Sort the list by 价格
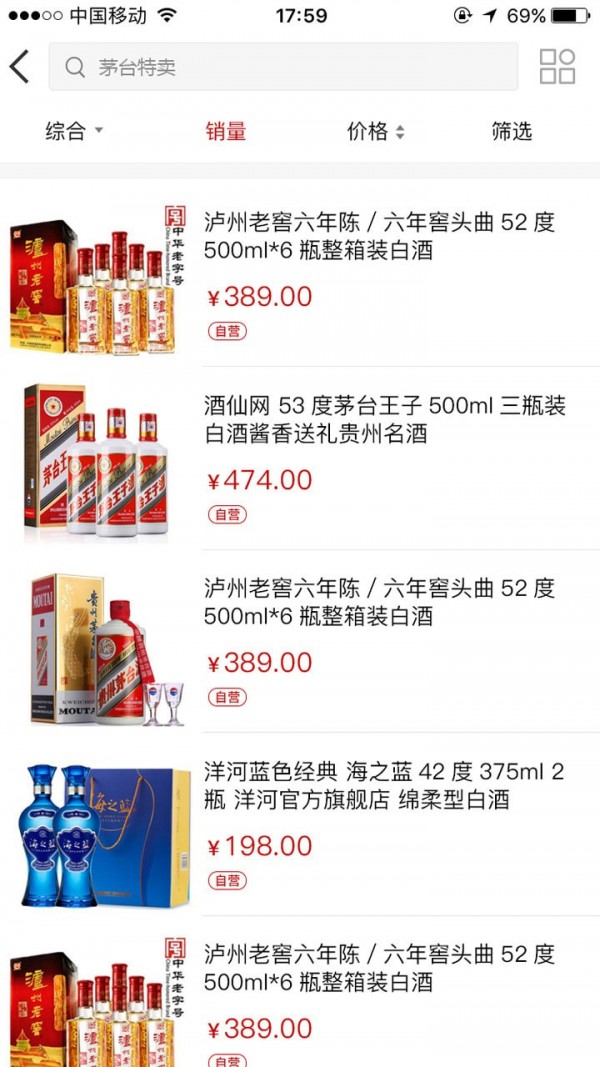This screenshot has height=1067, width=600. (x=375, y=131)
